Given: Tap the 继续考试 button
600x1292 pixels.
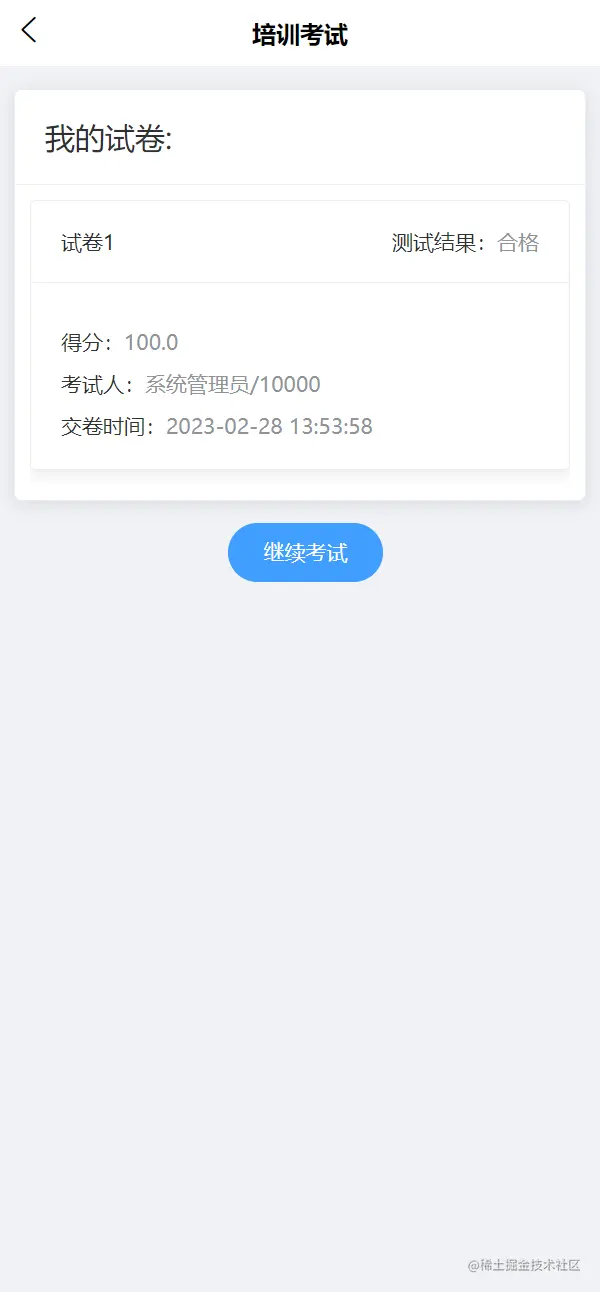Looking at the screenshot, I should click(x=305, y=552).
